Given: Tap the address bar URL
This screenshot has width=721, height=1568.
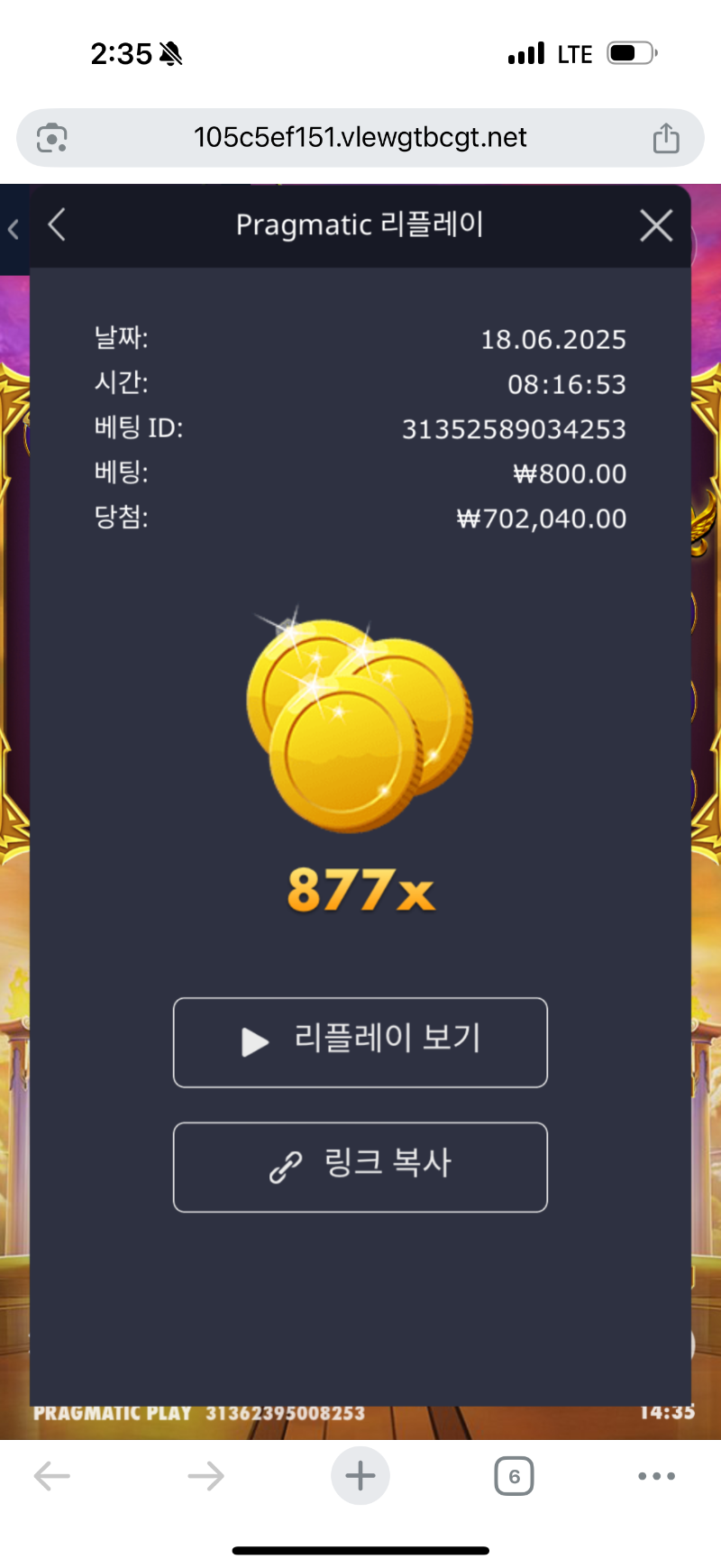Looking at the screenshot, I should (x=360, y=138).
